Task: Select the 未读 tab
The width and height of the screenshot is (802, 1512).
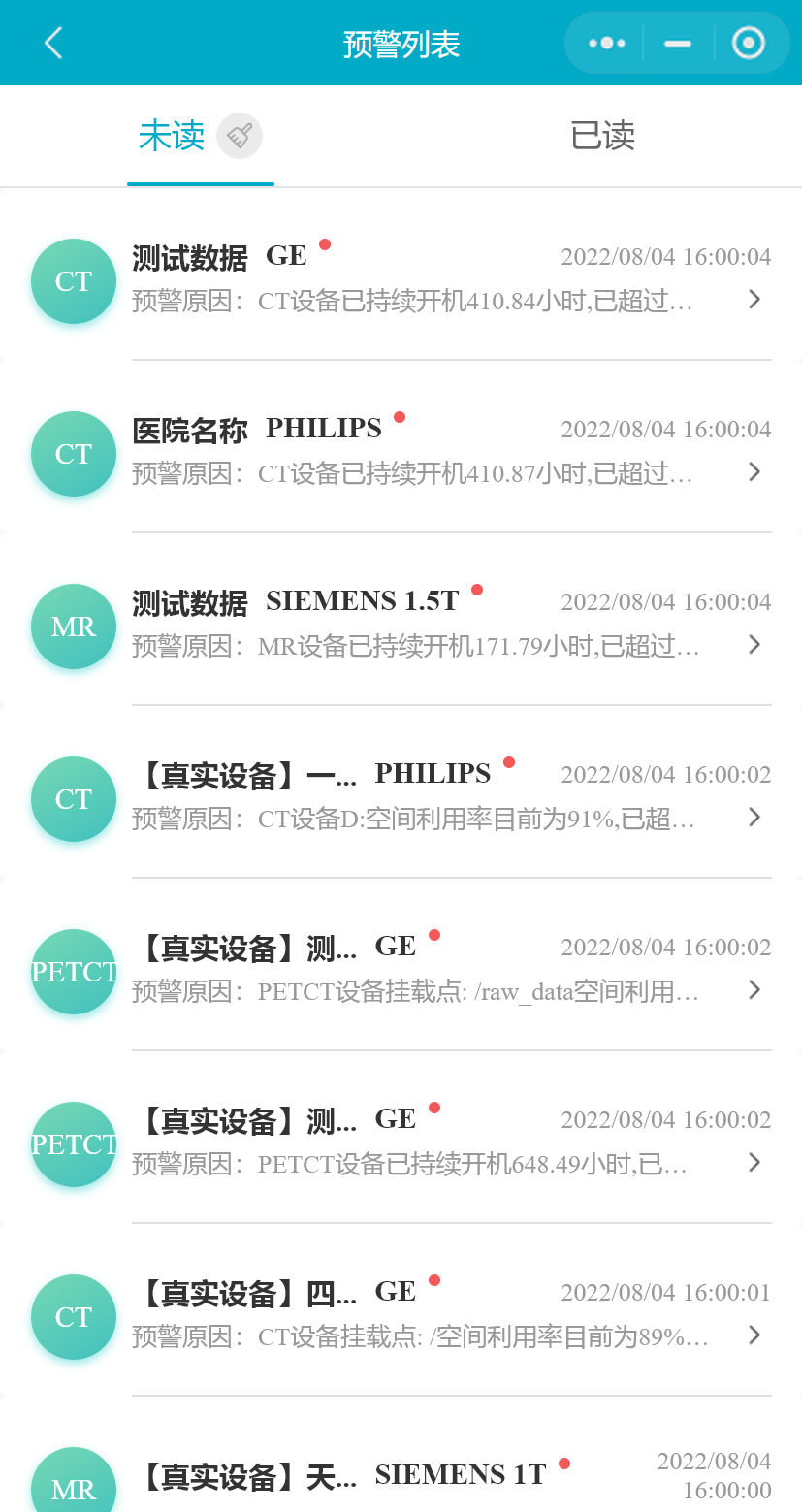Action: (x=172, y=136)
